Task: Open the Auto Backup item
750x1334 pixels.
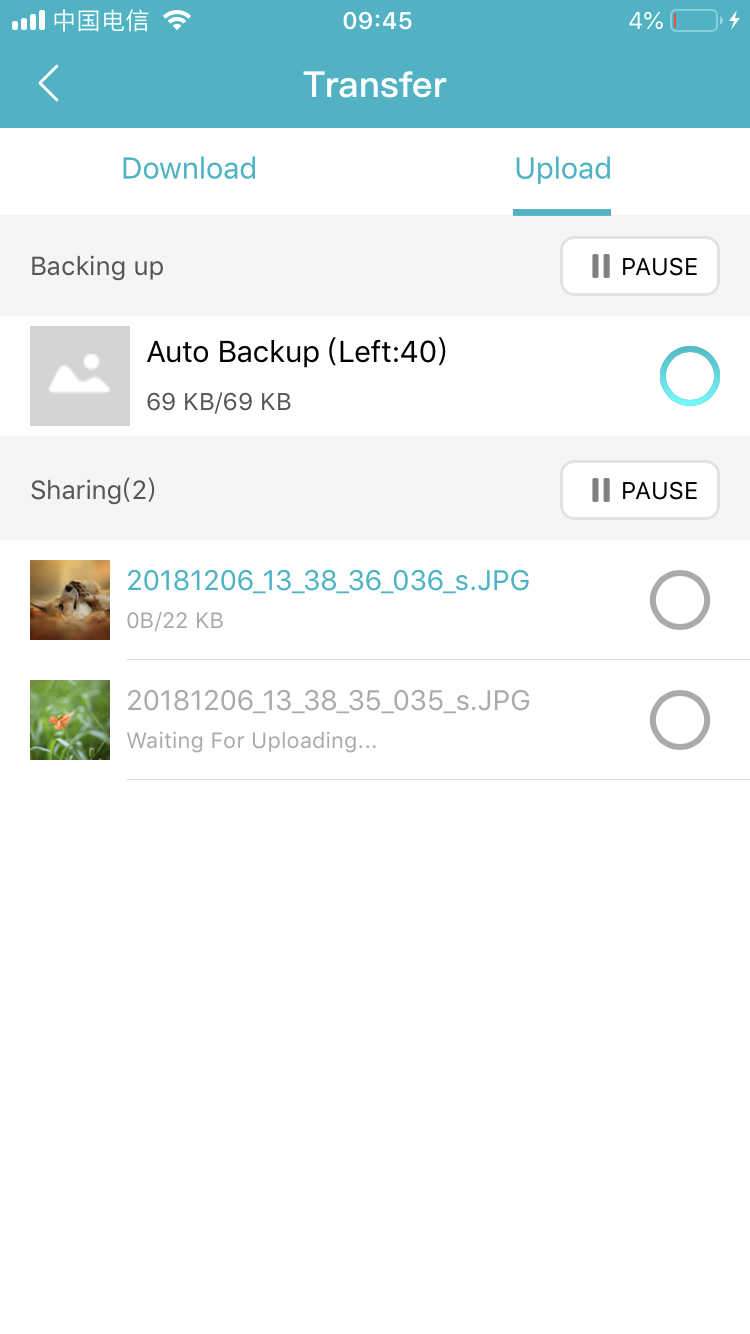Action: pyautogui.click(x=375, y=376)
